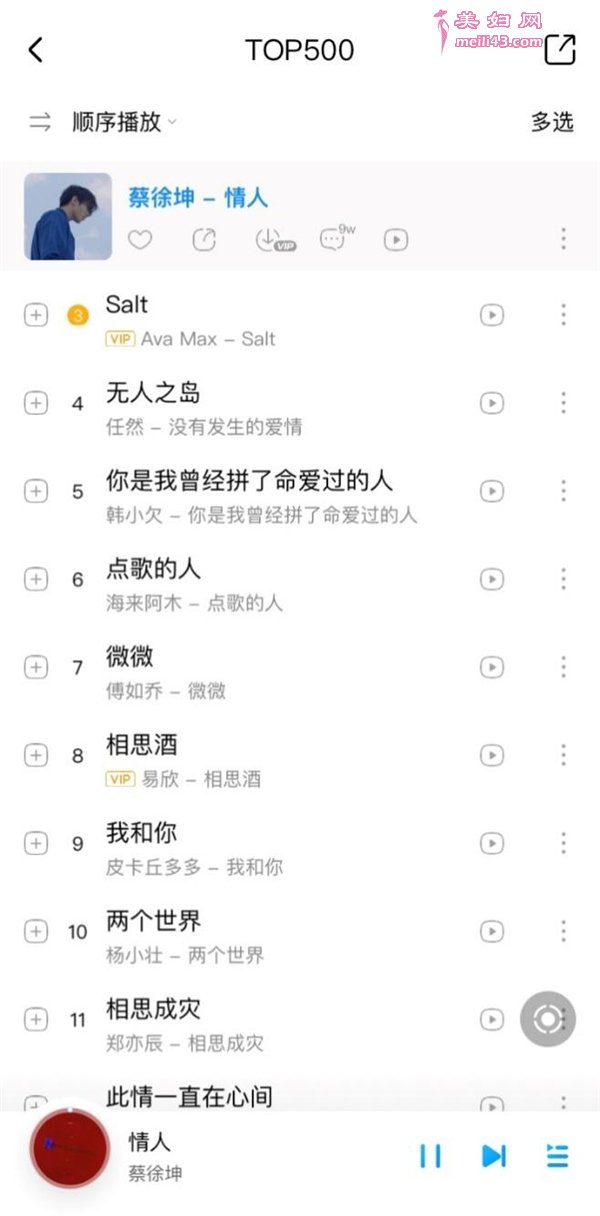Download 情人 with the VIP download icon

click(x=274, y=240)
